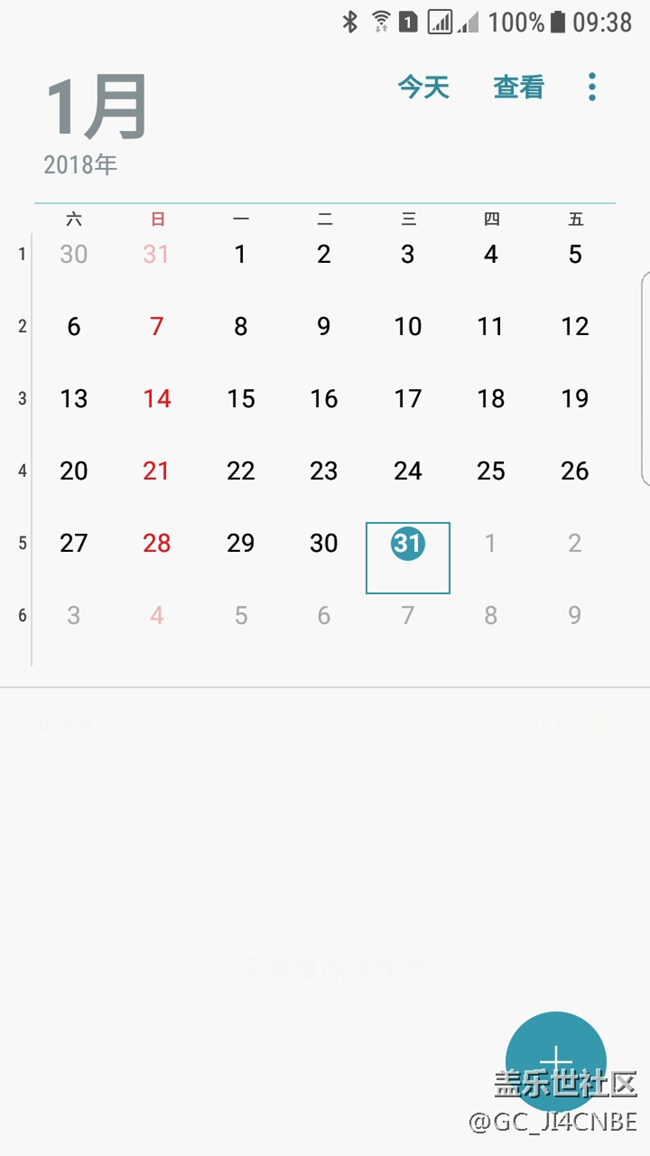Choose the greyed-out December 30 date
This screenshot has height=1156, width=650.
[x=73, y=254]
